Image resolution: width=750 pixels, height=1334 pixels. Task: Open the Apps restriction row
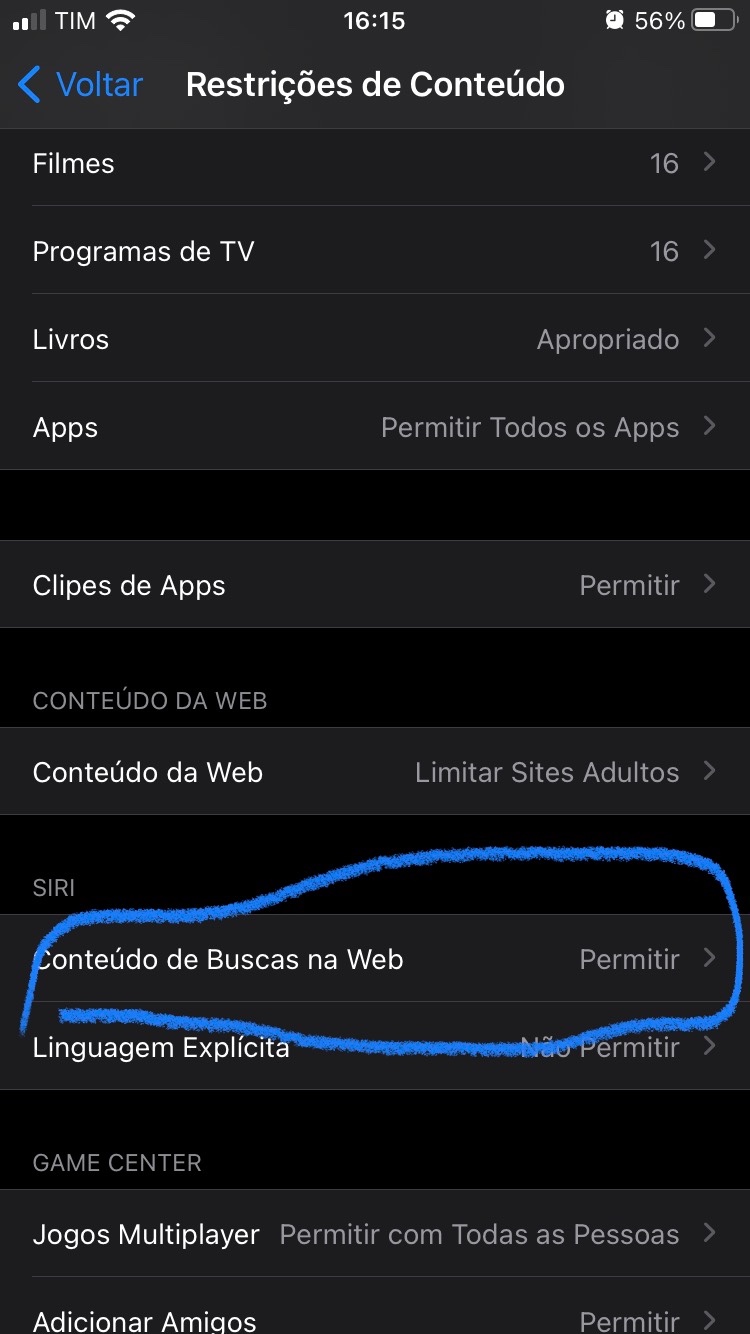375,427
